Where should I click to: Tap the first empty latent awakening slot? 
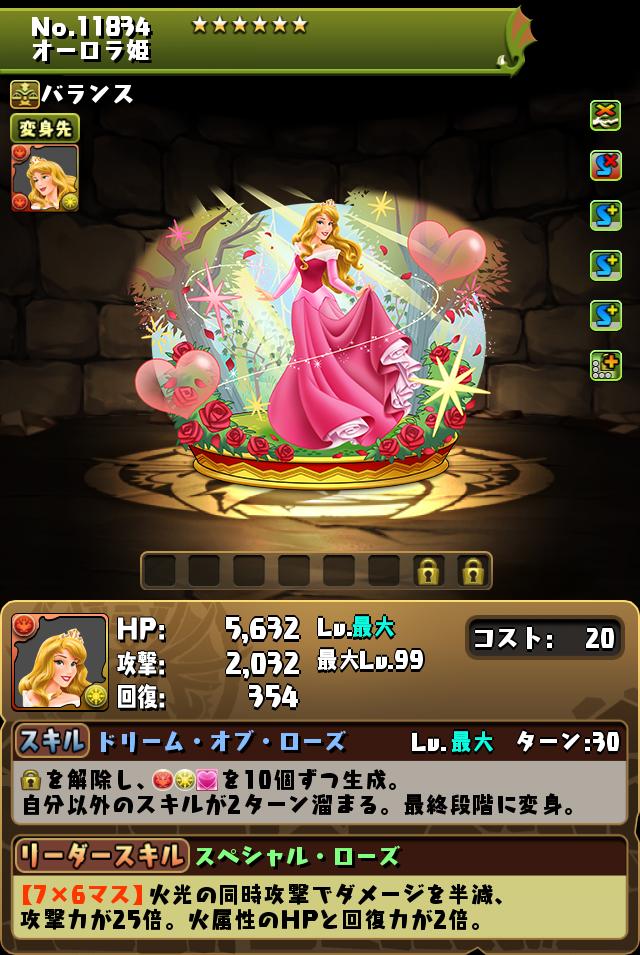pyautogui.click(x=159, y=572)
